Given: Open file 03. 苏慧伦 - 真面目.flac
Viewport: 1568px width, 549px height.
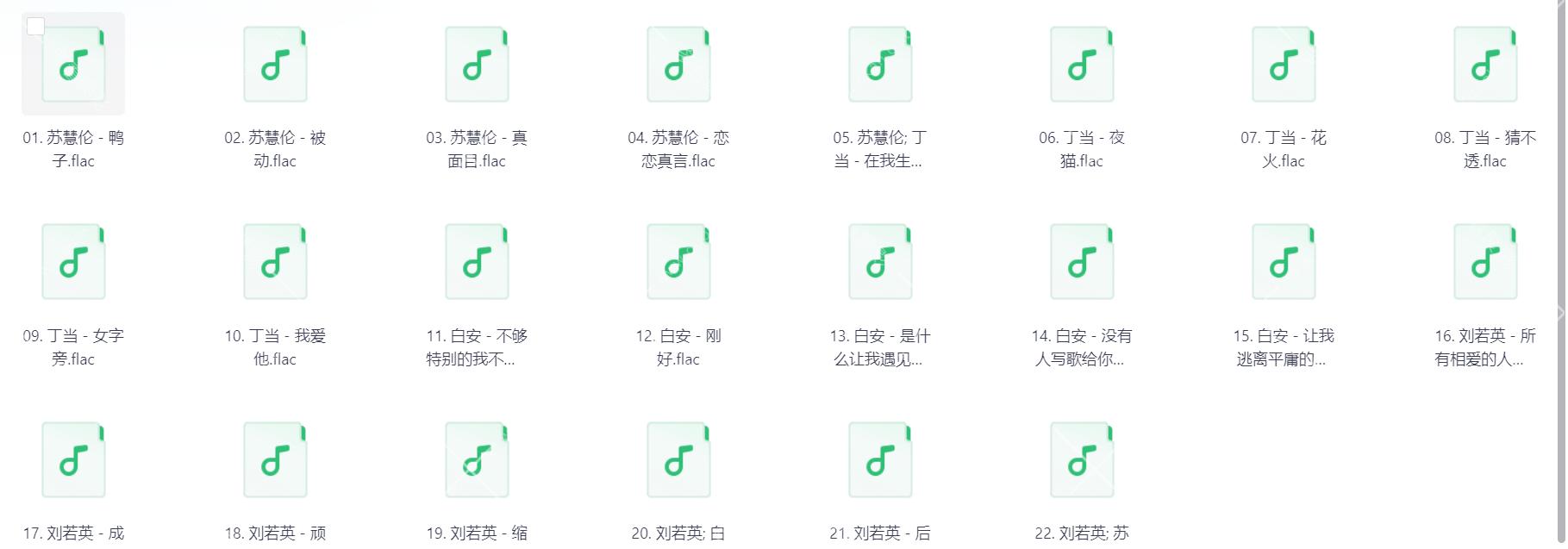Looking at the screenshot, I should (x=477, y=65).
